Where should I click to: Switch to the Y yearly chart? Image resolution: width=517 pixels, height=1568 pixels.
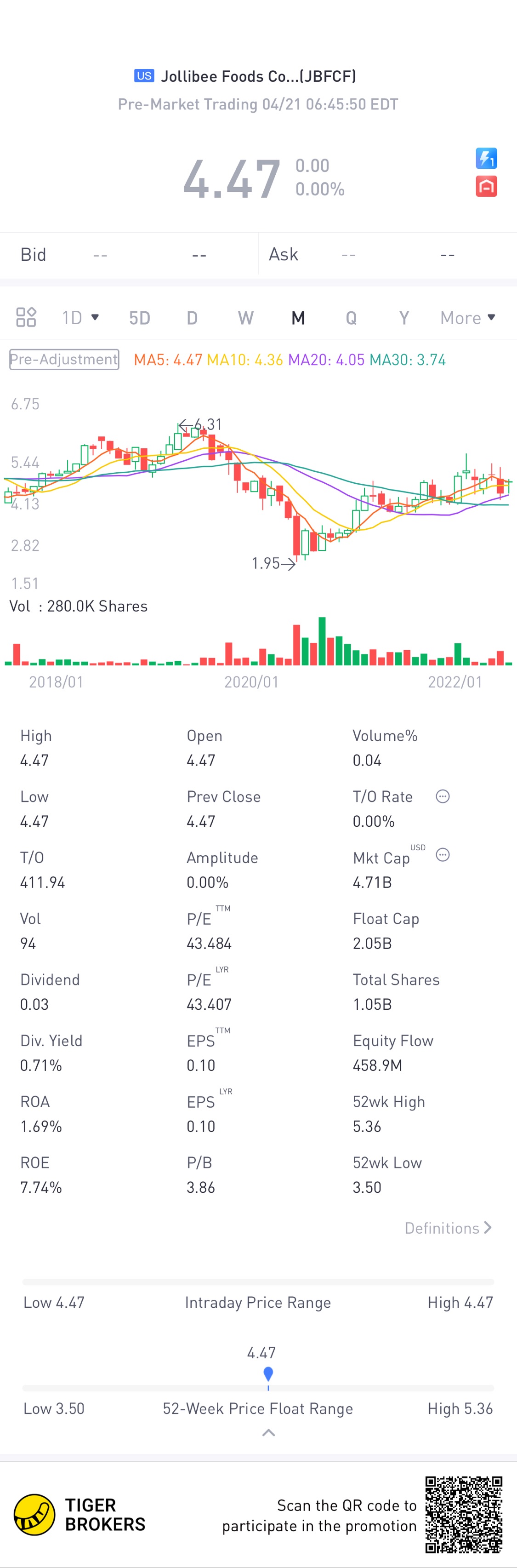404,318
